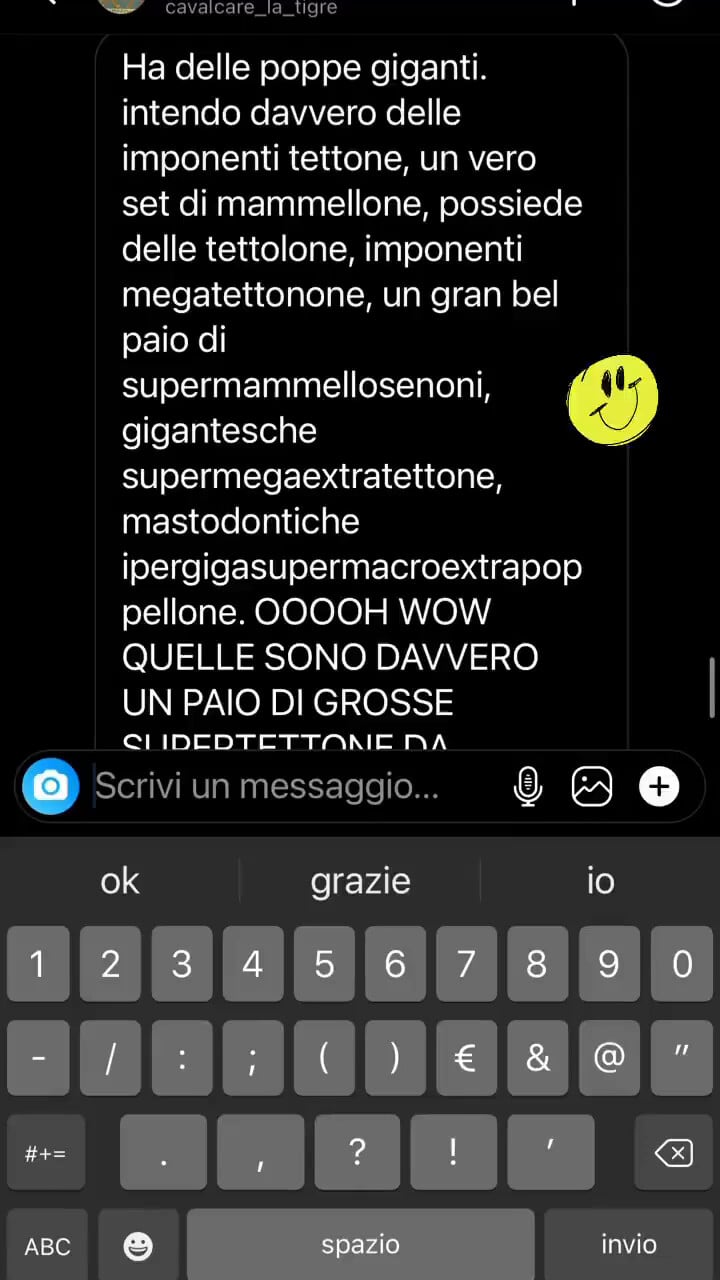Open the photo gallery picker
This screenshot has width=720, height=1280.
click(x=592, y=787)
